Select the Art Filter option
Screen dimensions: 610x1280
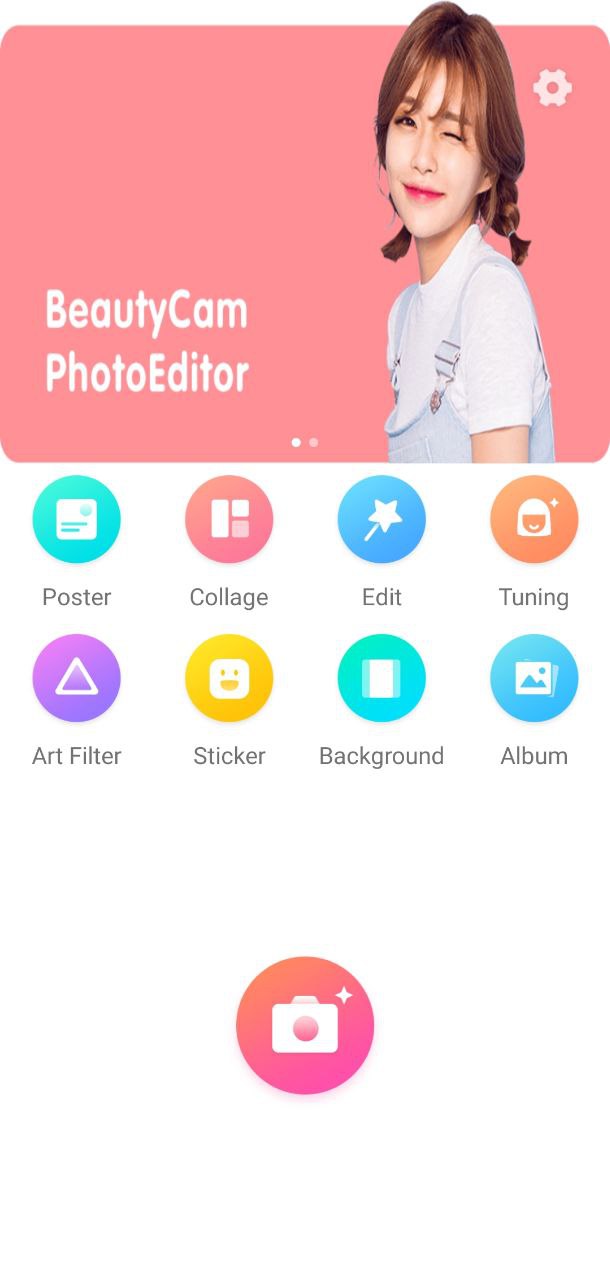[77, 679]
